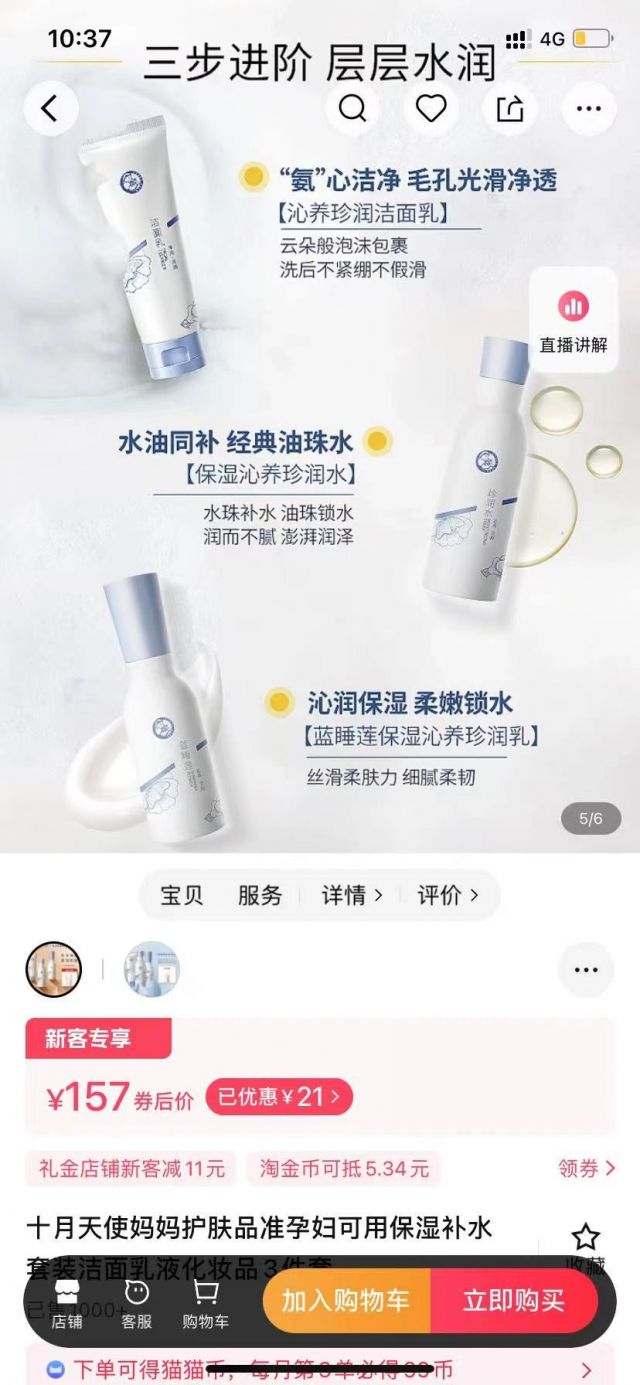Switch to the 服务 tab
Image resolution: width=640 pixels, height=1385 pixels.
click(x=260, y=895)
